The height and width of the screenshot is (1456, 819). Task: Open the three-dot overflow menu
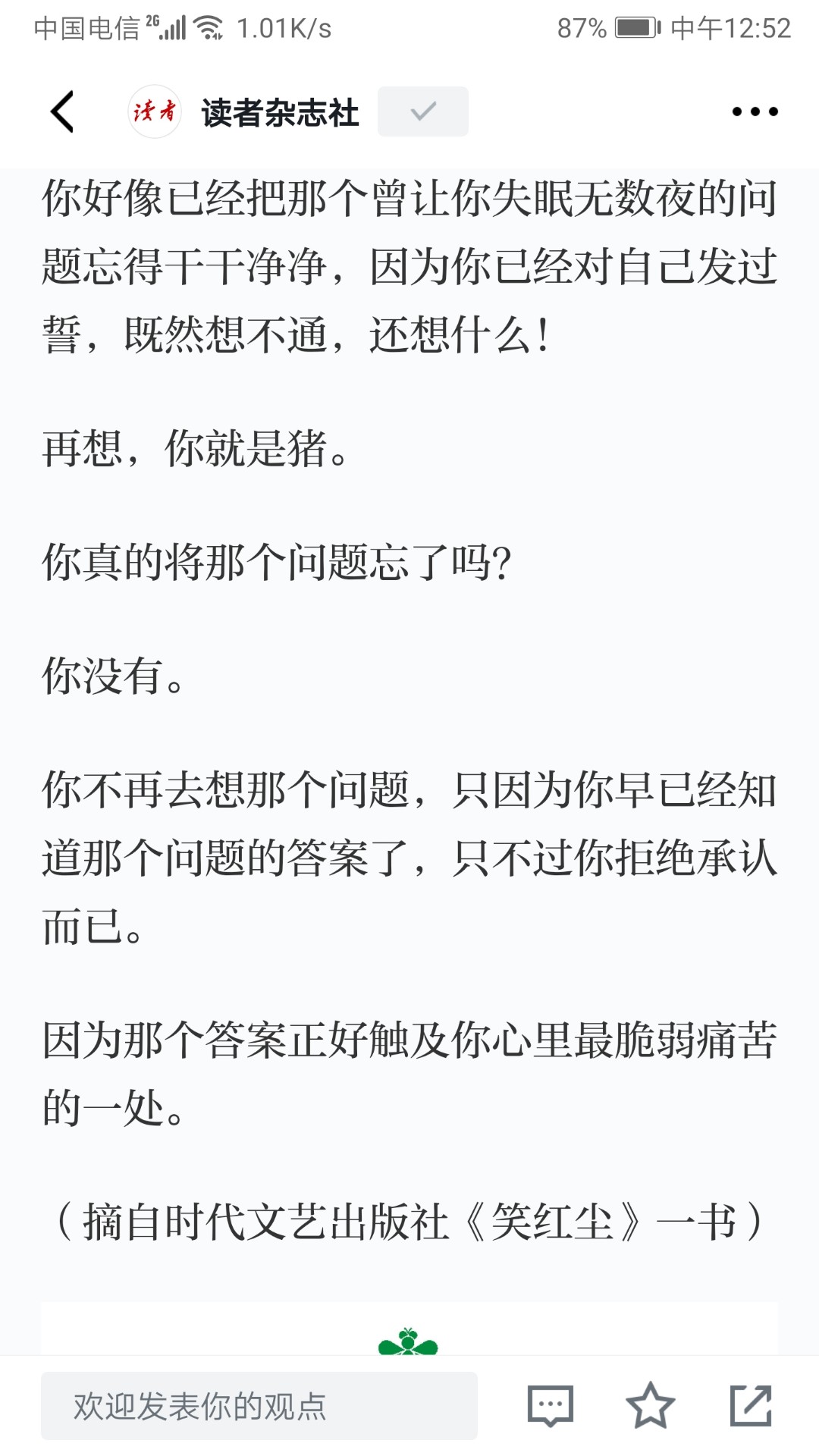point(755,111)
